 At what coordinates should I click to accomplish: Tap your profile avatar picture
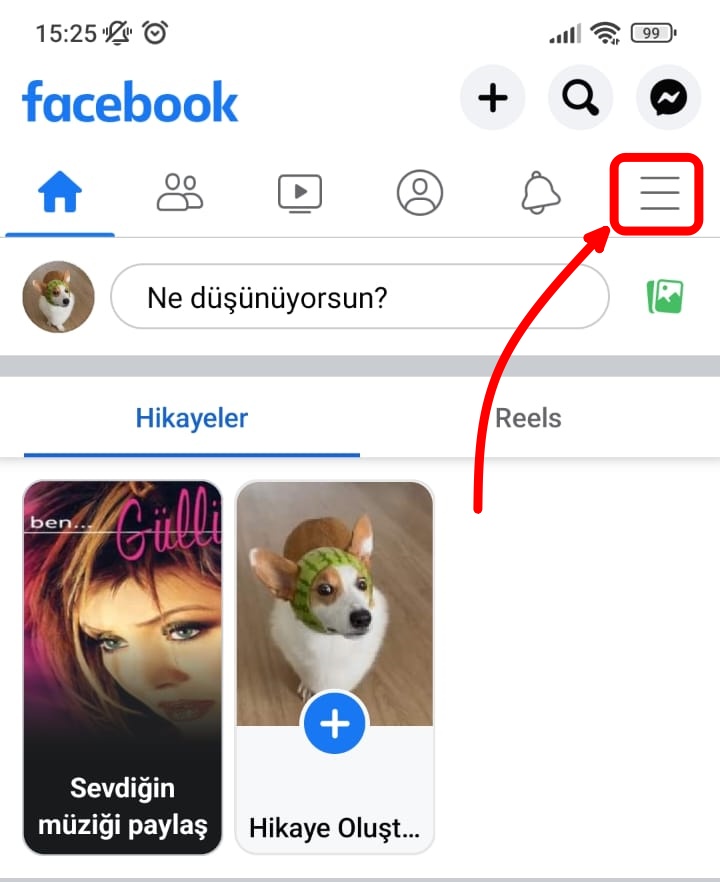click(57, 296)
